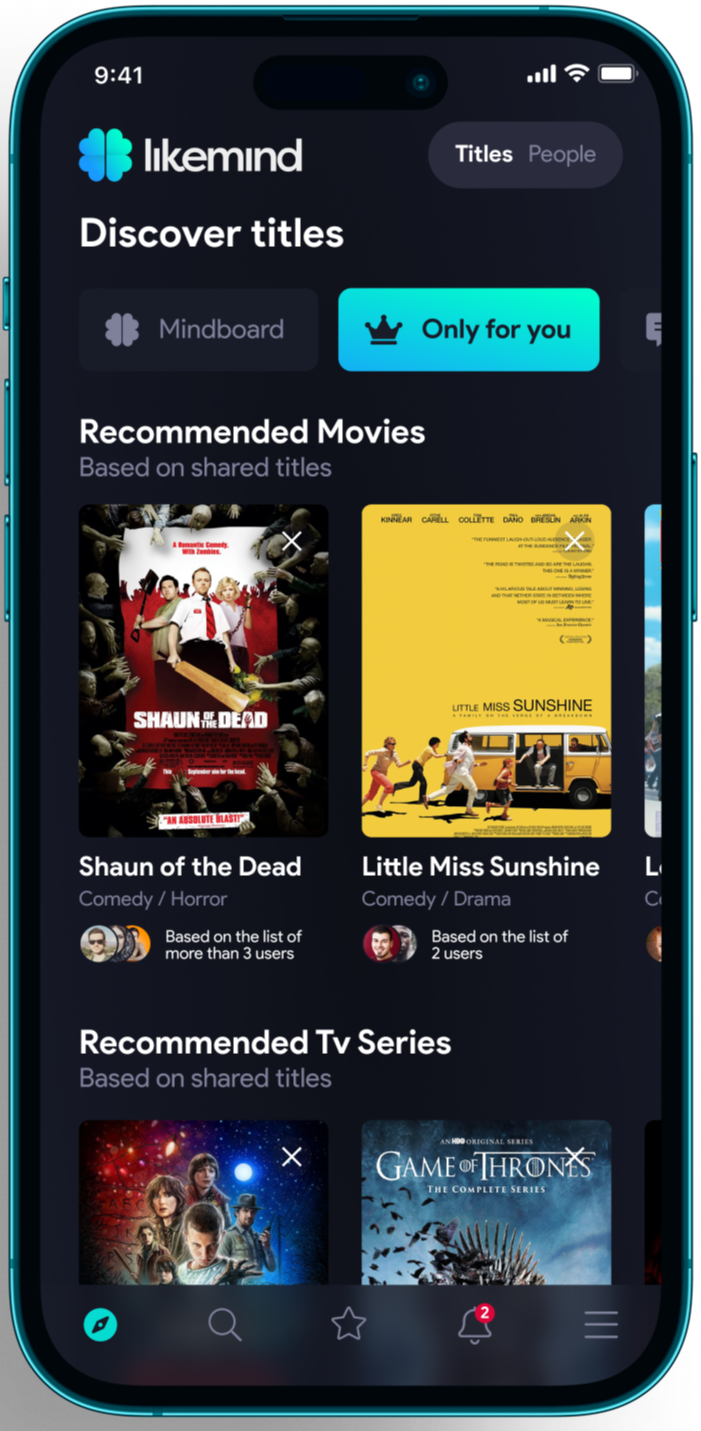Open the search tab
The image size is (701, 1431).
(x=224, y=1325)
